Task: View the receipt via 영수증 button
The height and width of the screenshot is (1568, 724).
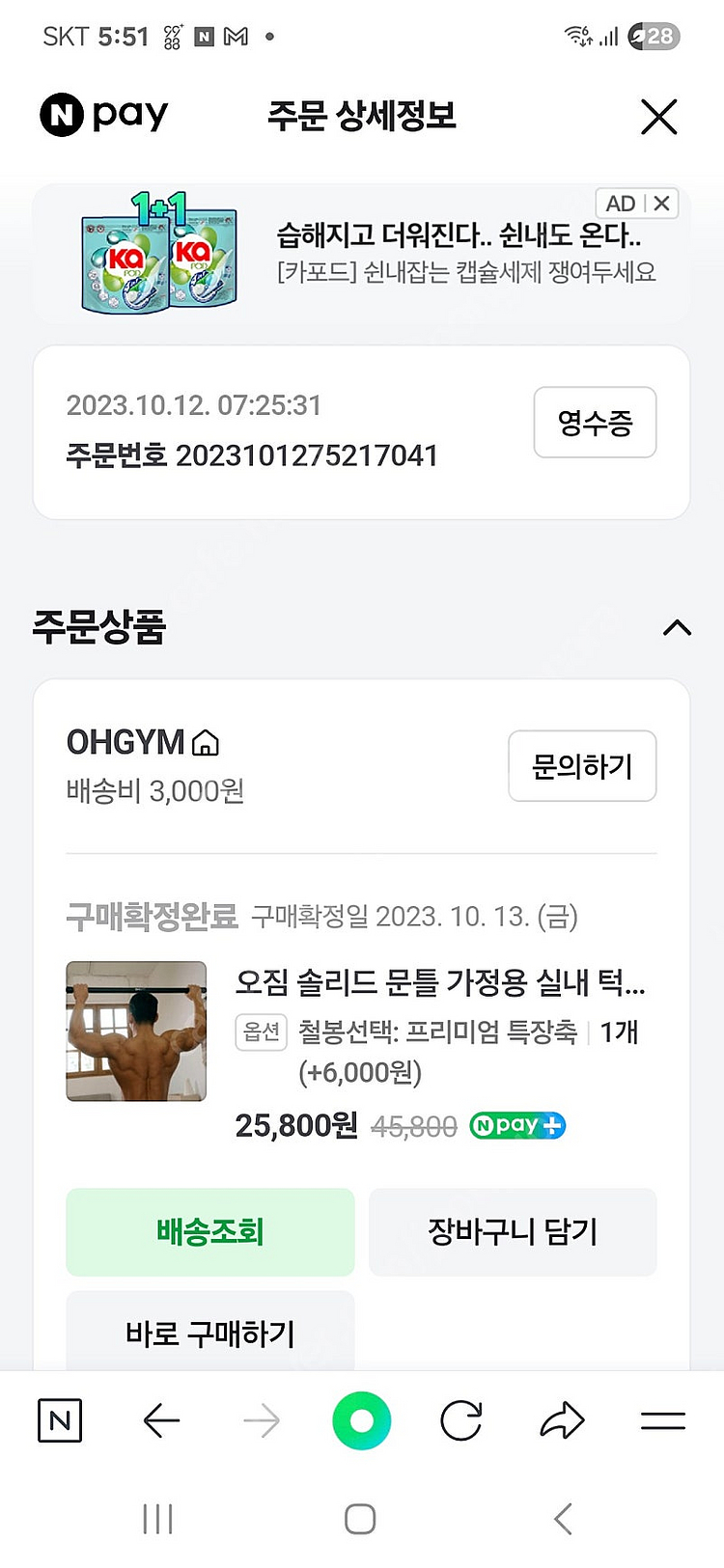Action: pos(595,423)
